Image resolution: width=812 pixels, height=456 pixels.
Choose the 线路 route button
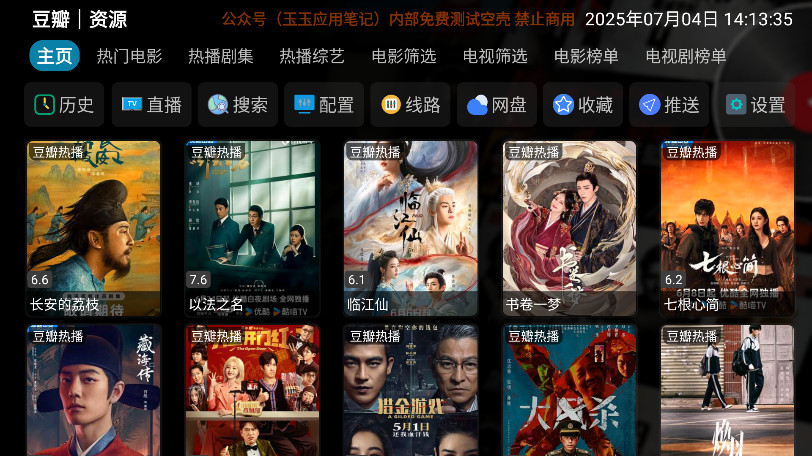411,105
